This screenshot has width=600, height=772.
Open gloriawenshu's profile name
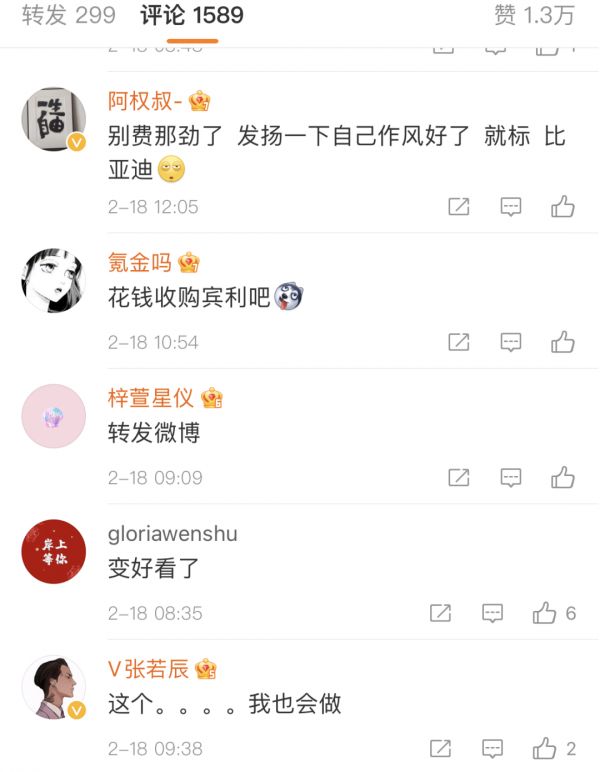[172, 533]
